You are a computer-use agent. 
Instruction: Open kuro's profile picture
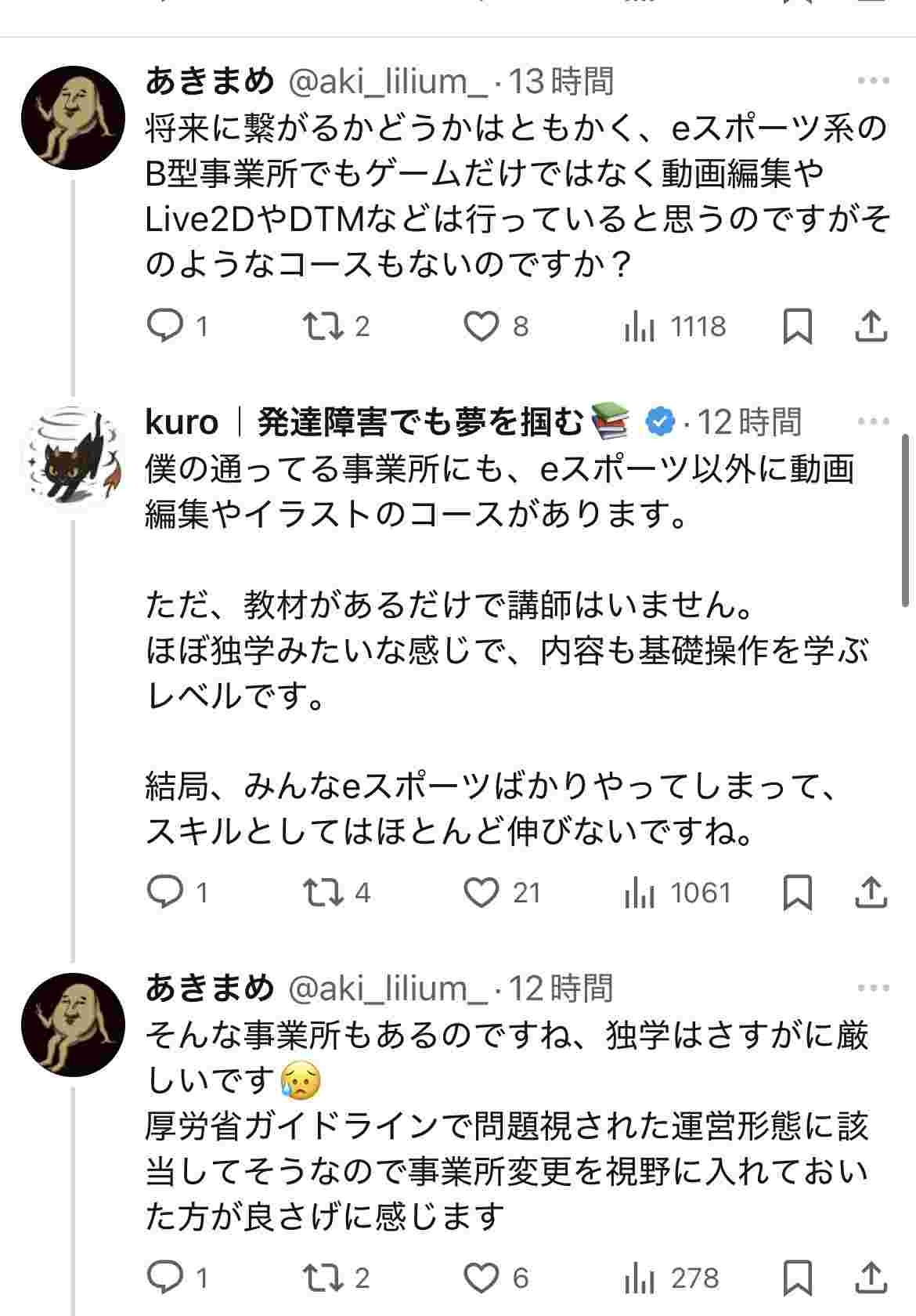[73, 457]
